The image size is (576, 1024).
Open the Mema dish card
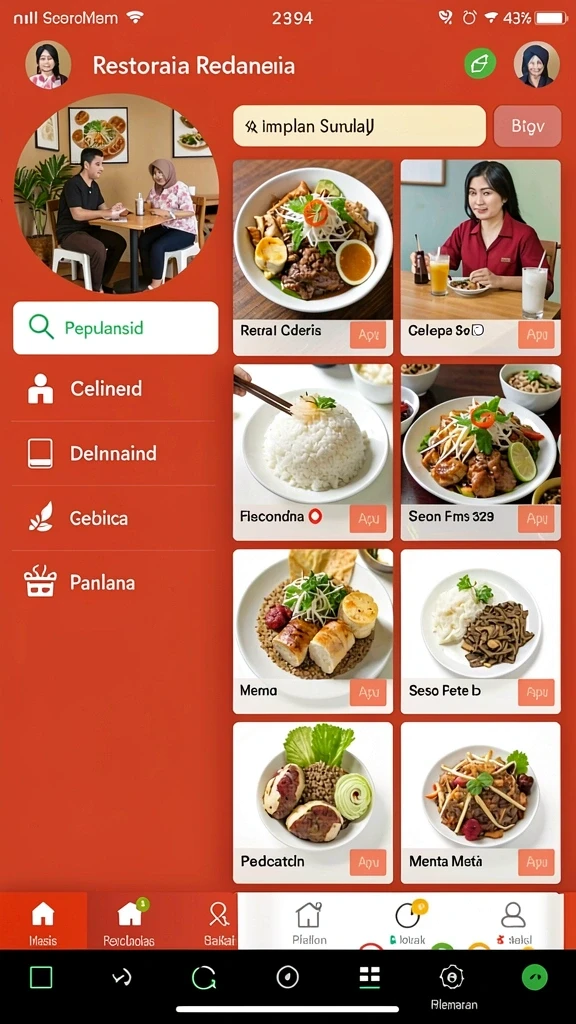tap(313, 631)
